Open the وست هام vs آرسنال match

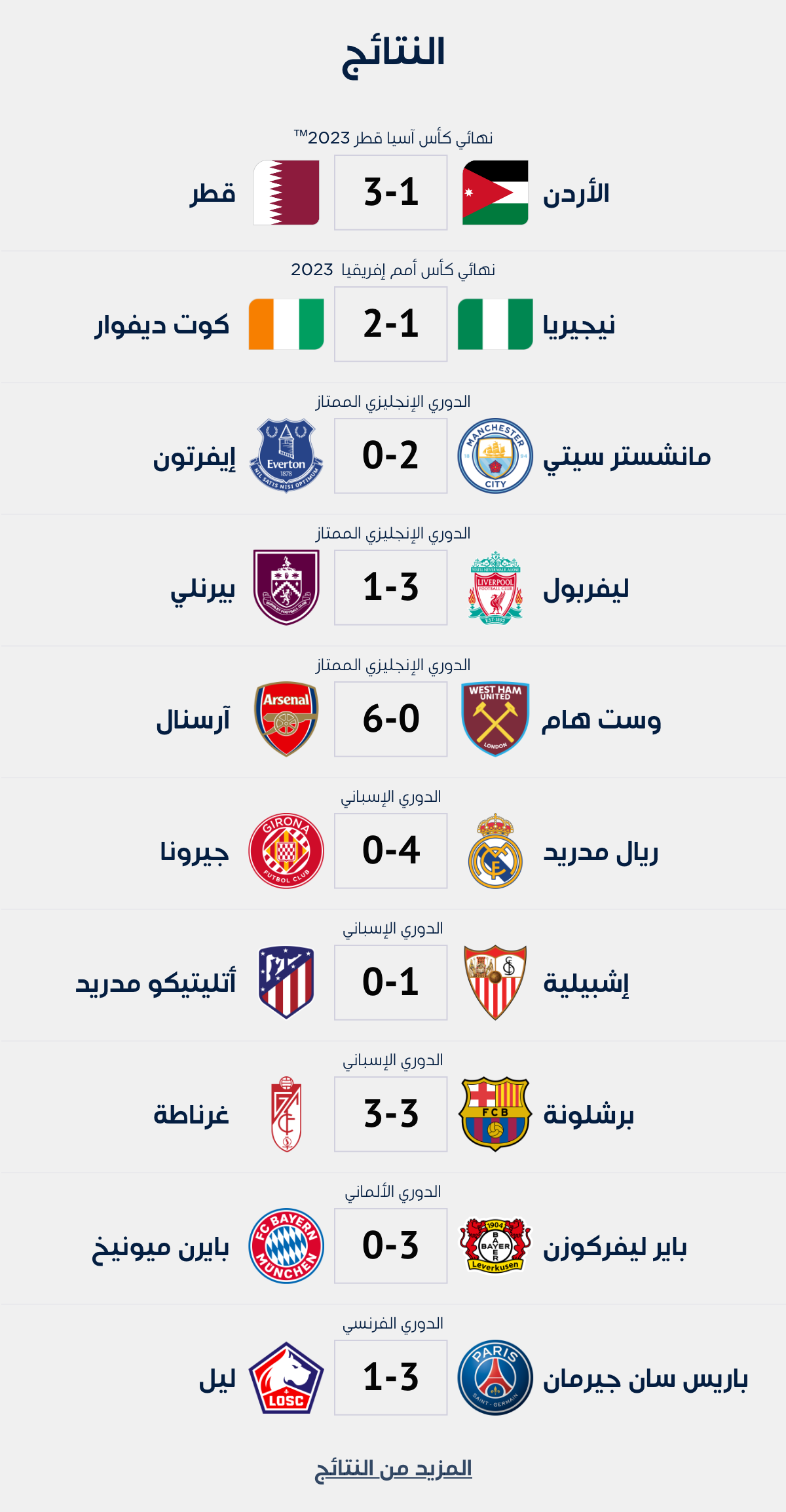click(x=391, y=719)
